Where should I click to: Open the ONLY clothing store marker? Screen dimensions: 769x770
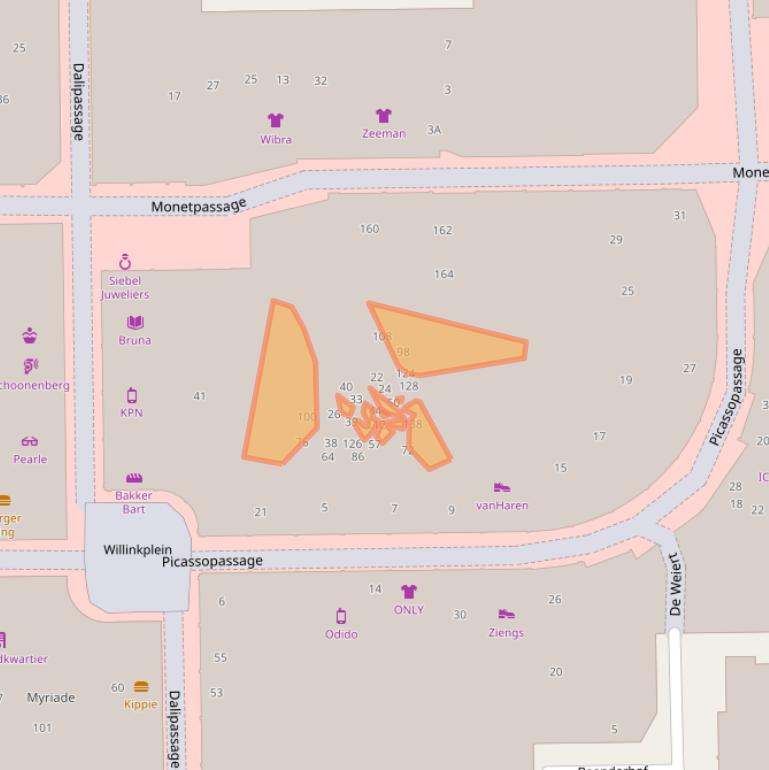click(408, 592)
